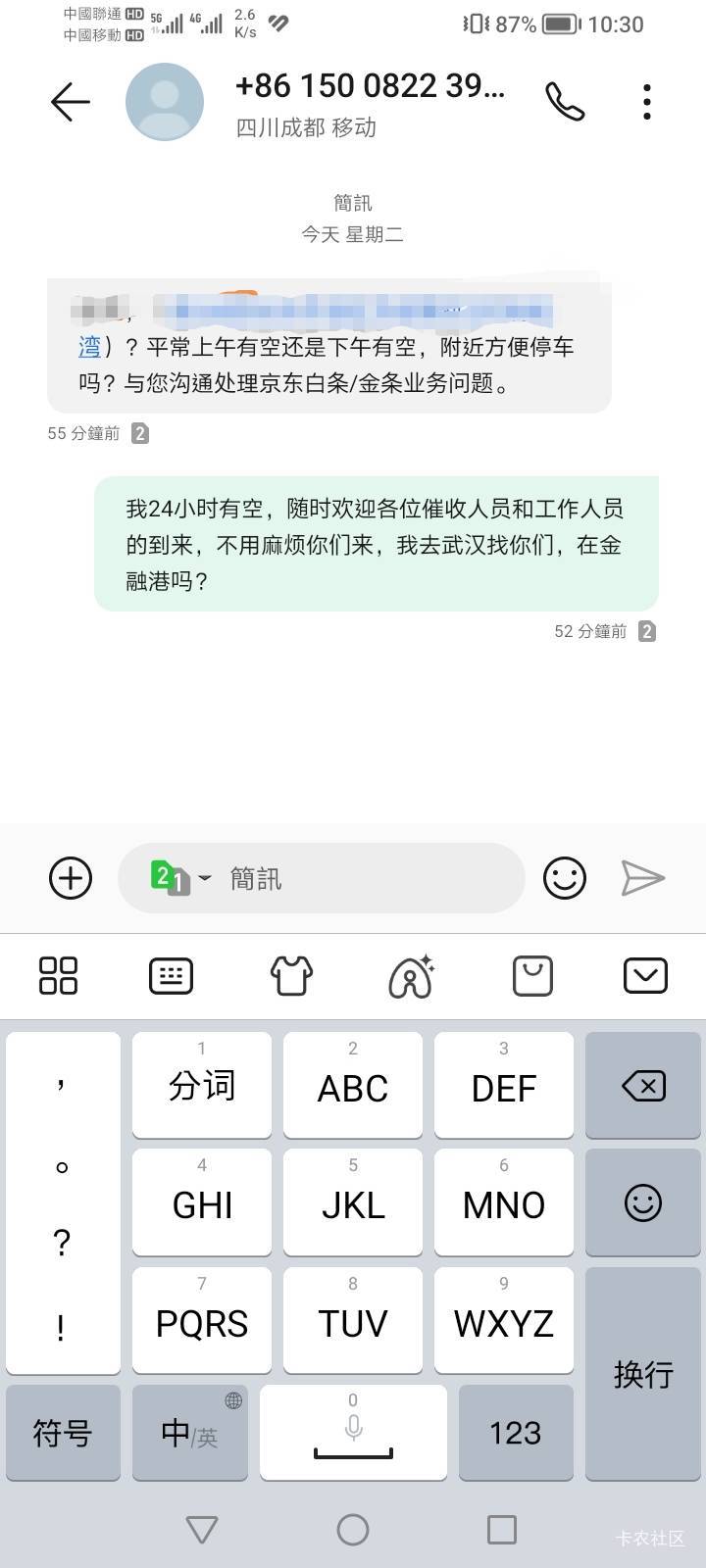This screenshot has width=706, height=1568.
Task: Tap the underlined 湾 link in the message
Action: point(89,347)
